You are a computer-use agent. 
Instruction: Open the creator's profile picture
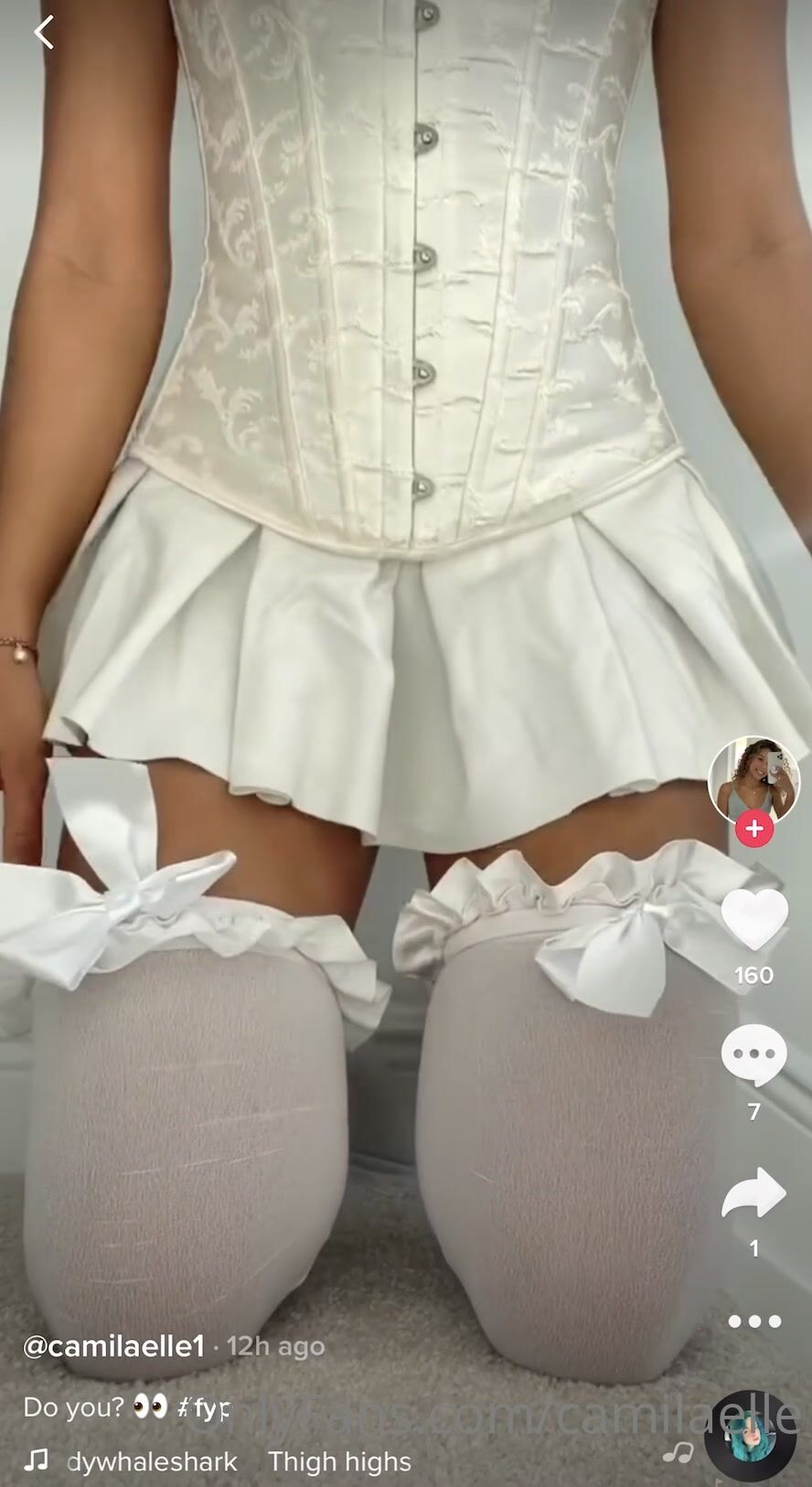click(x=753, y=778)
